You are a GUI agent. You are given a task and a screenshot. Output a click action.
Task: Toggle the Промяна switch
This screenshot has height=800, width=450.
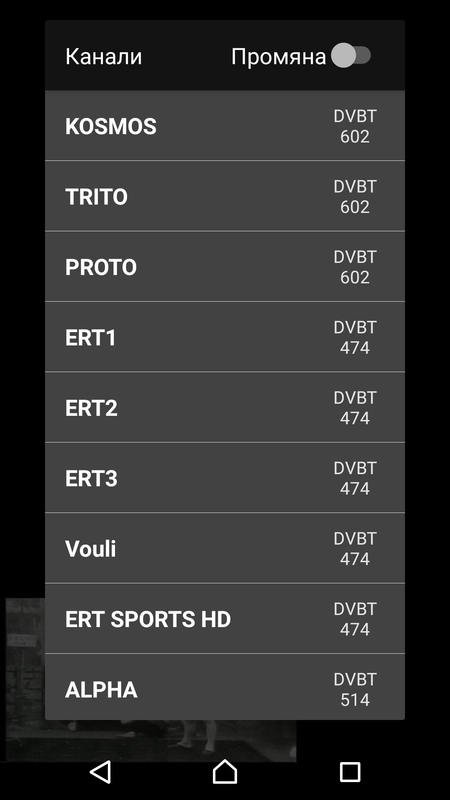click(x=351, y=56)
